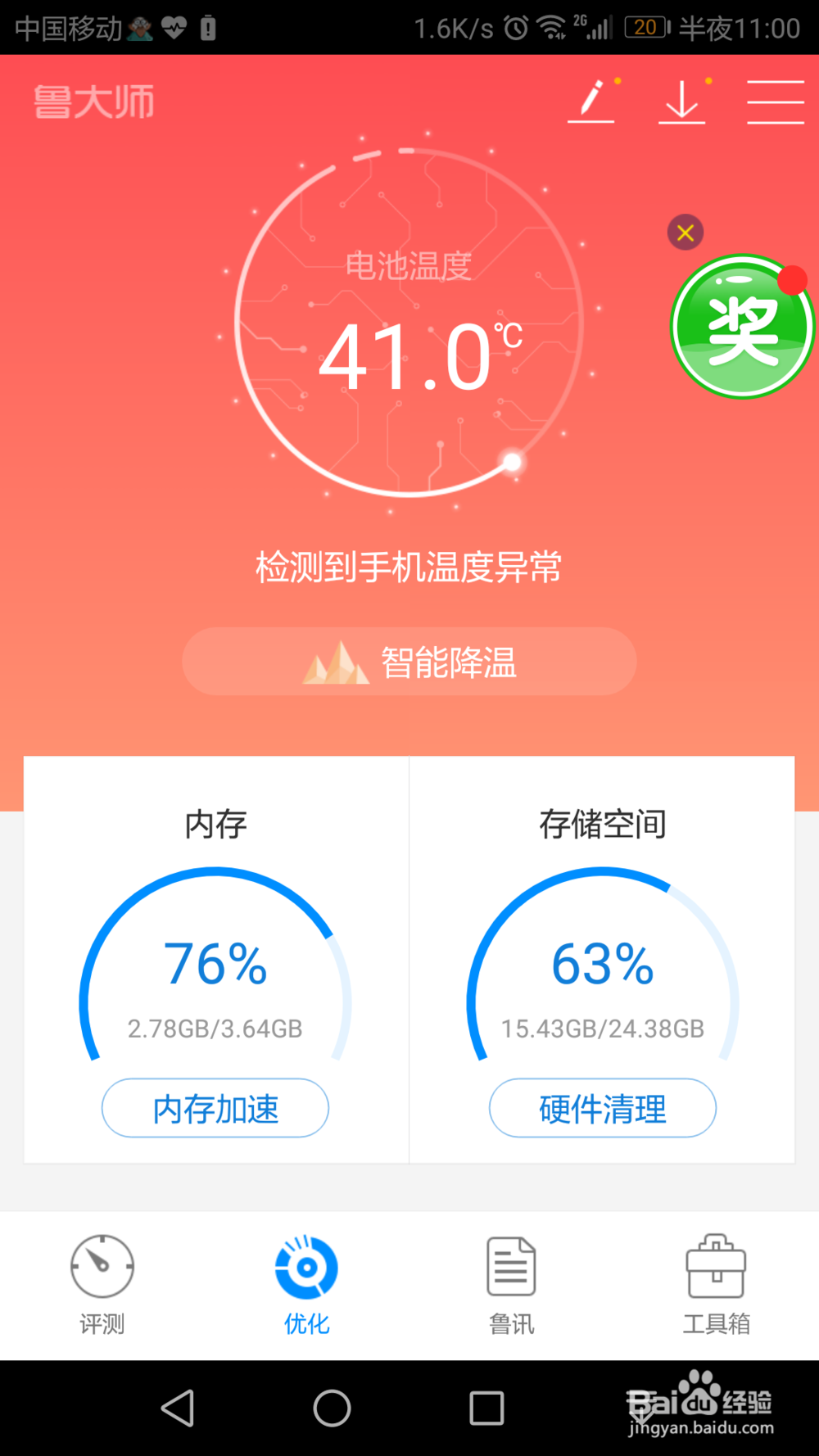Tap the 鲁大师 logo at top left
Viewport: 819px width, 1456px height.
pos(93,102)
